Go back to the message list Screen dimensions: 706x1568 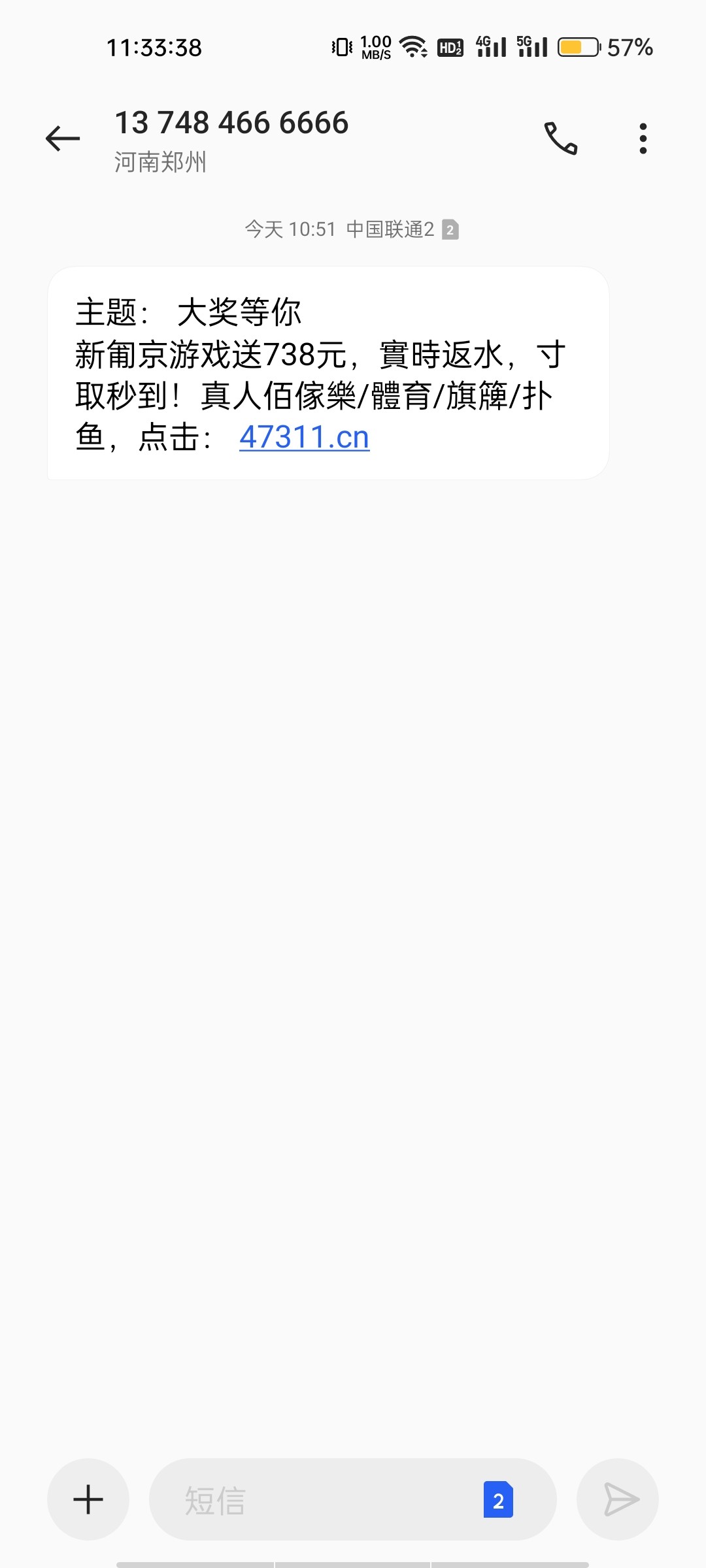[63, 139]
